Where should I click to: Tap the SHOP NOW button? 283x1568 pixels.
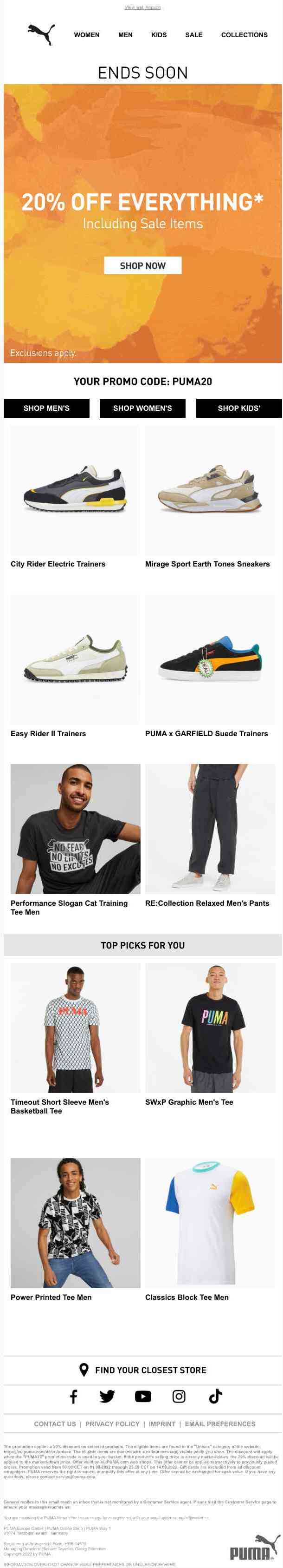pos(143,266)
